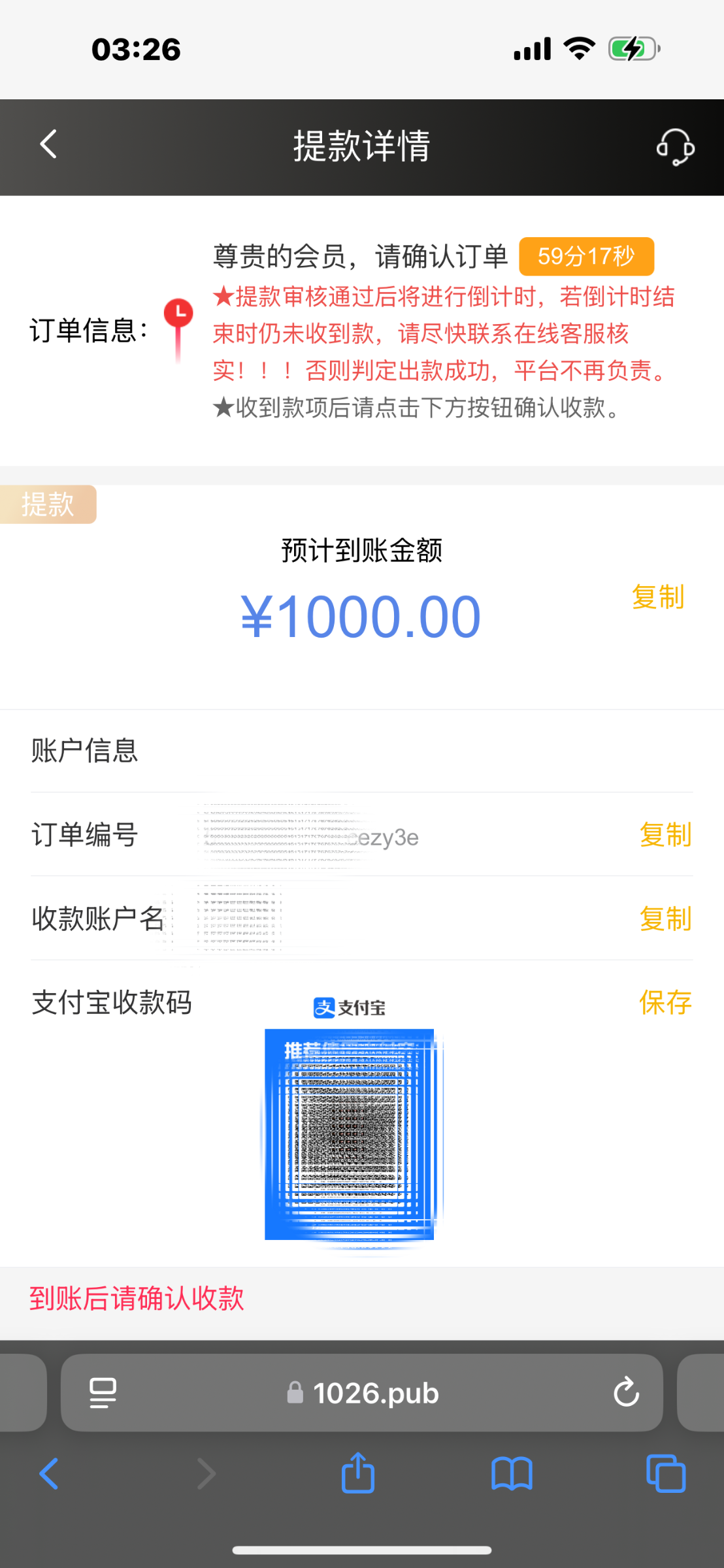The width and height of the screenshot is (724, 1568).
Task: Share this page from Safari
Action: (358, 1474)
